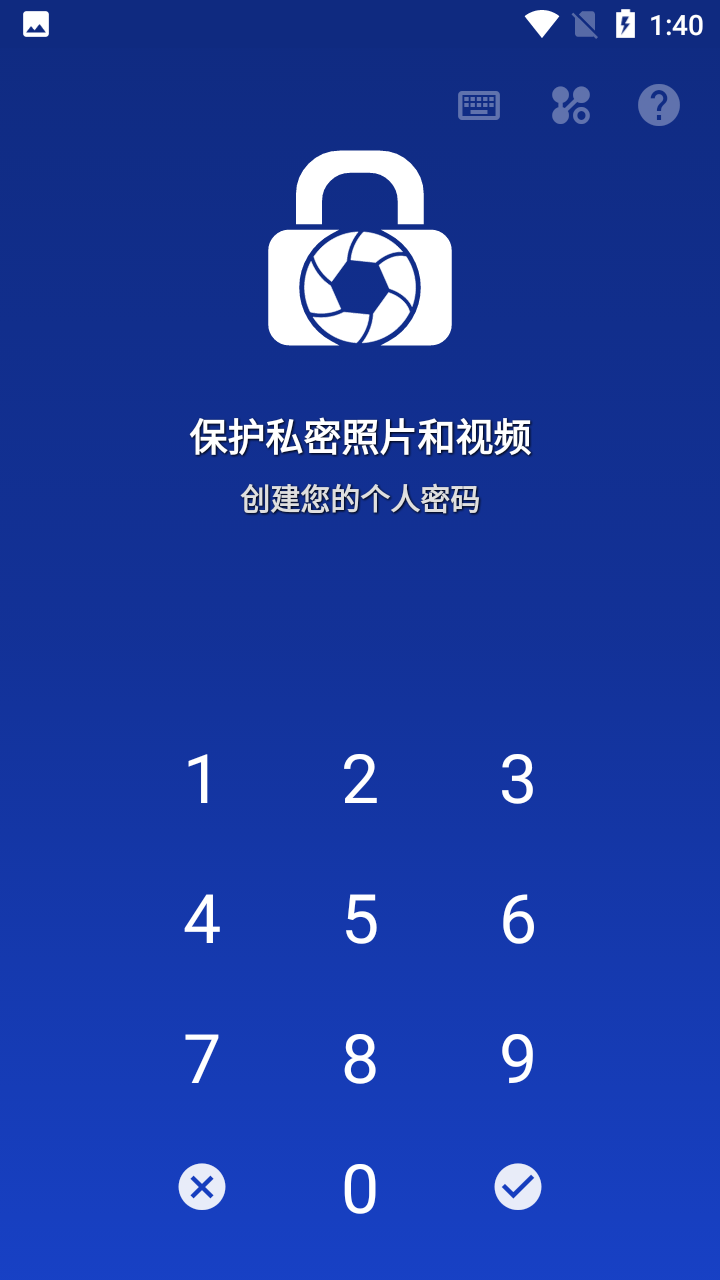Switch to pattern lock input
The width and height of the screenshot is (720, 1280).
(x=571, y=105)
